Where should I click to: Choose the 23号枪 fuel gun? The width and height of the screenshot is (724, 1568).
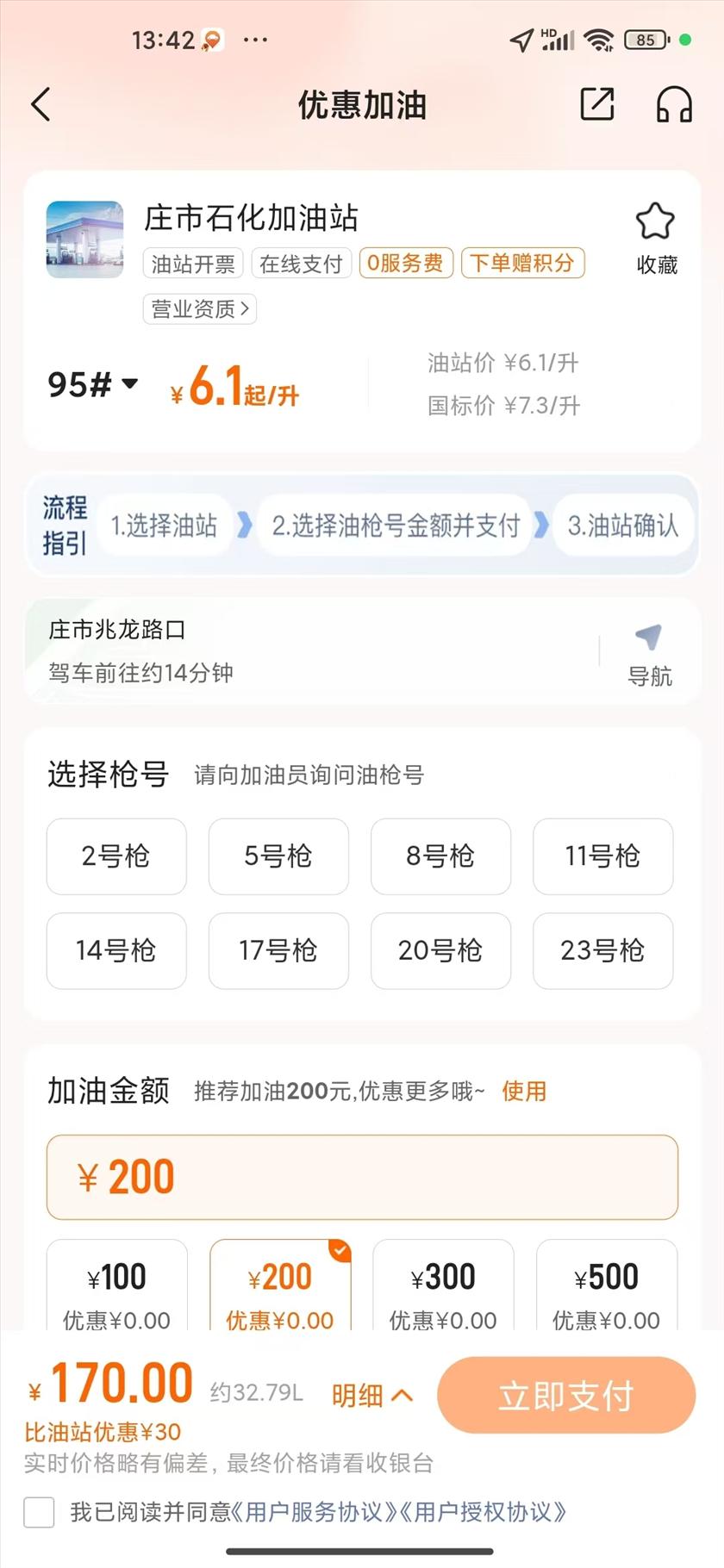602,950
